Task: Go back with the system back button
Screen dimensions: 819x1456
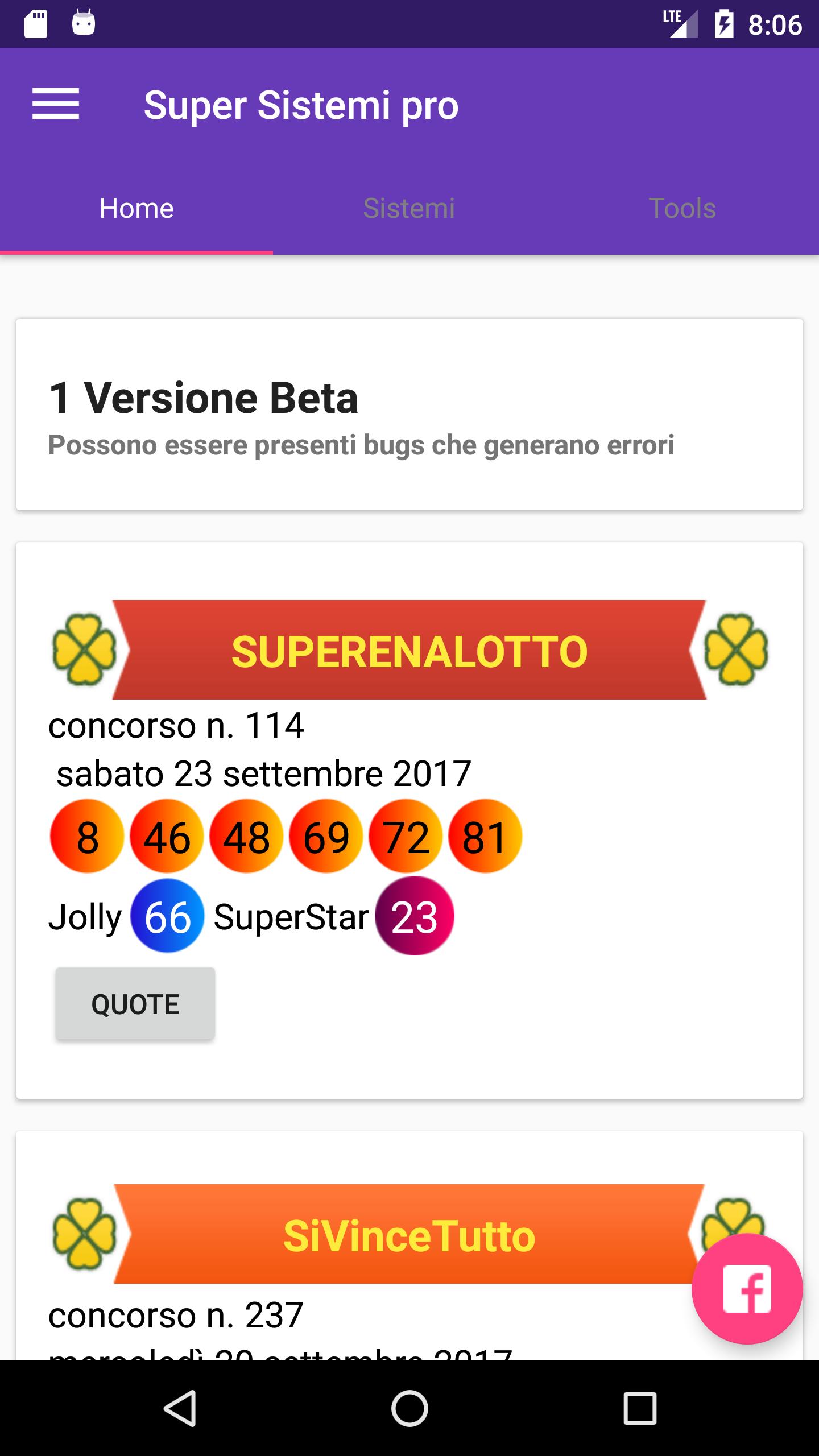Action: [x=180, y=1408]
